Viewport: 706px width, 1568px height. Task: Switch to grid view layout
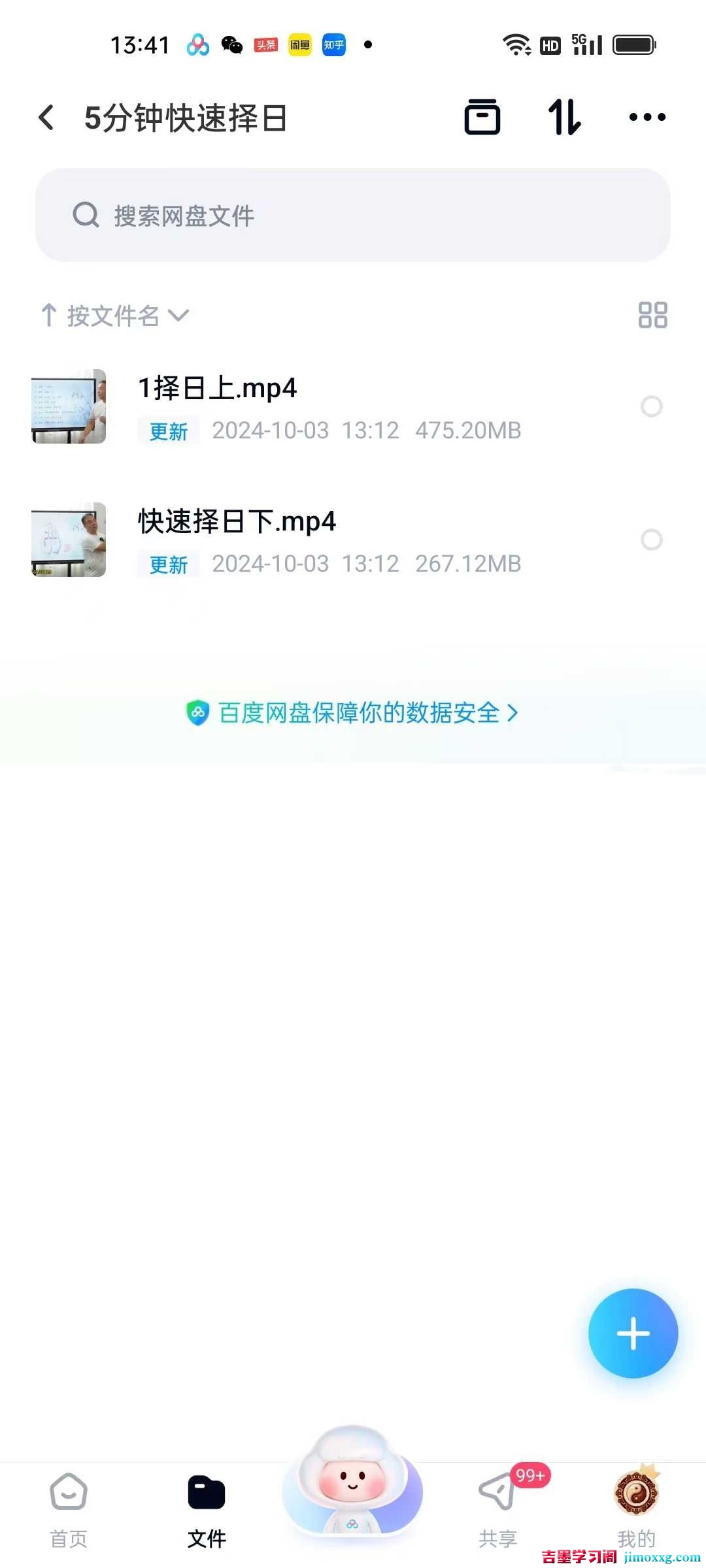(x=652, y=316)
